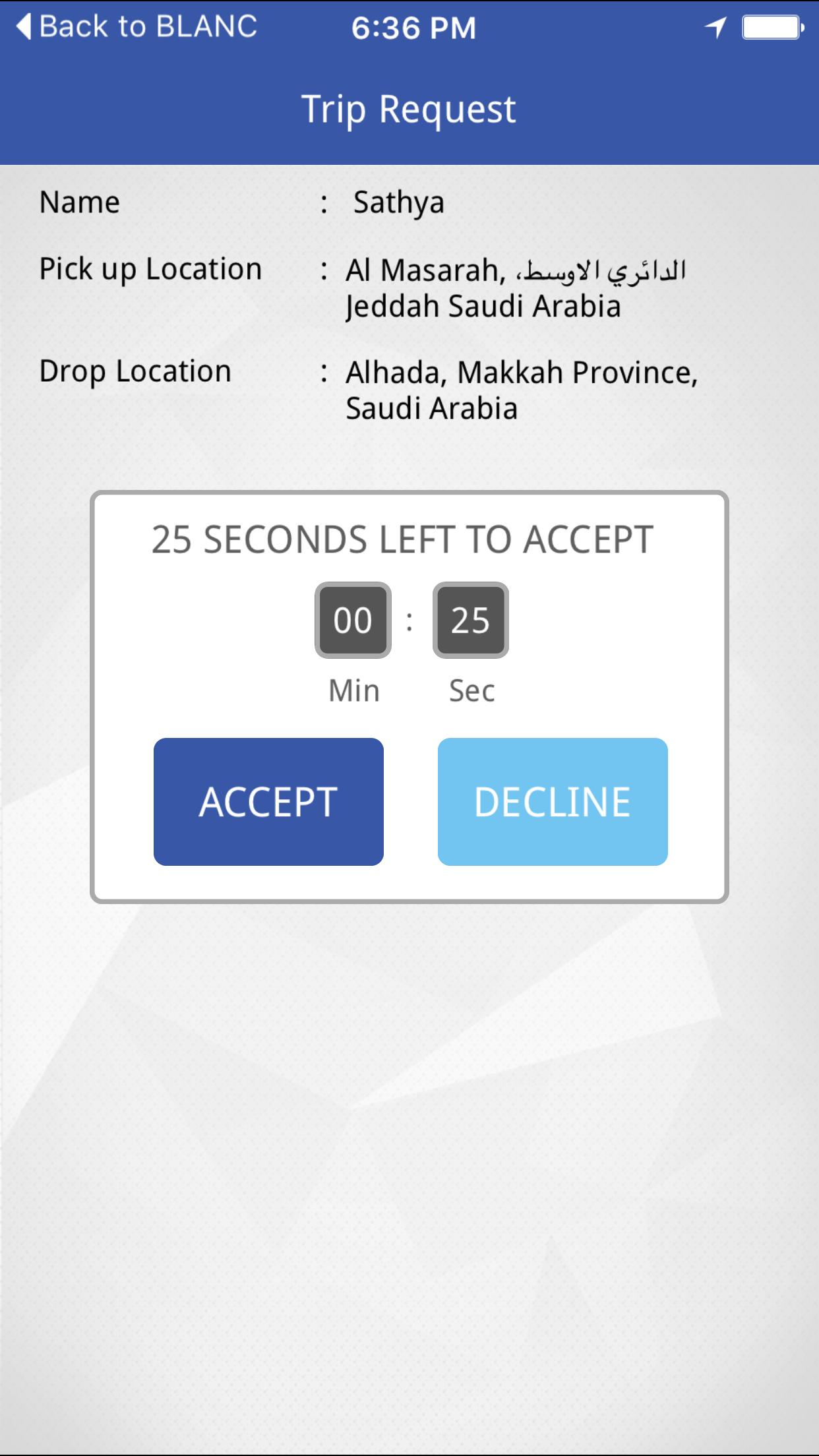
Task: Decline the trip request
Action: (x=552, y=801)
